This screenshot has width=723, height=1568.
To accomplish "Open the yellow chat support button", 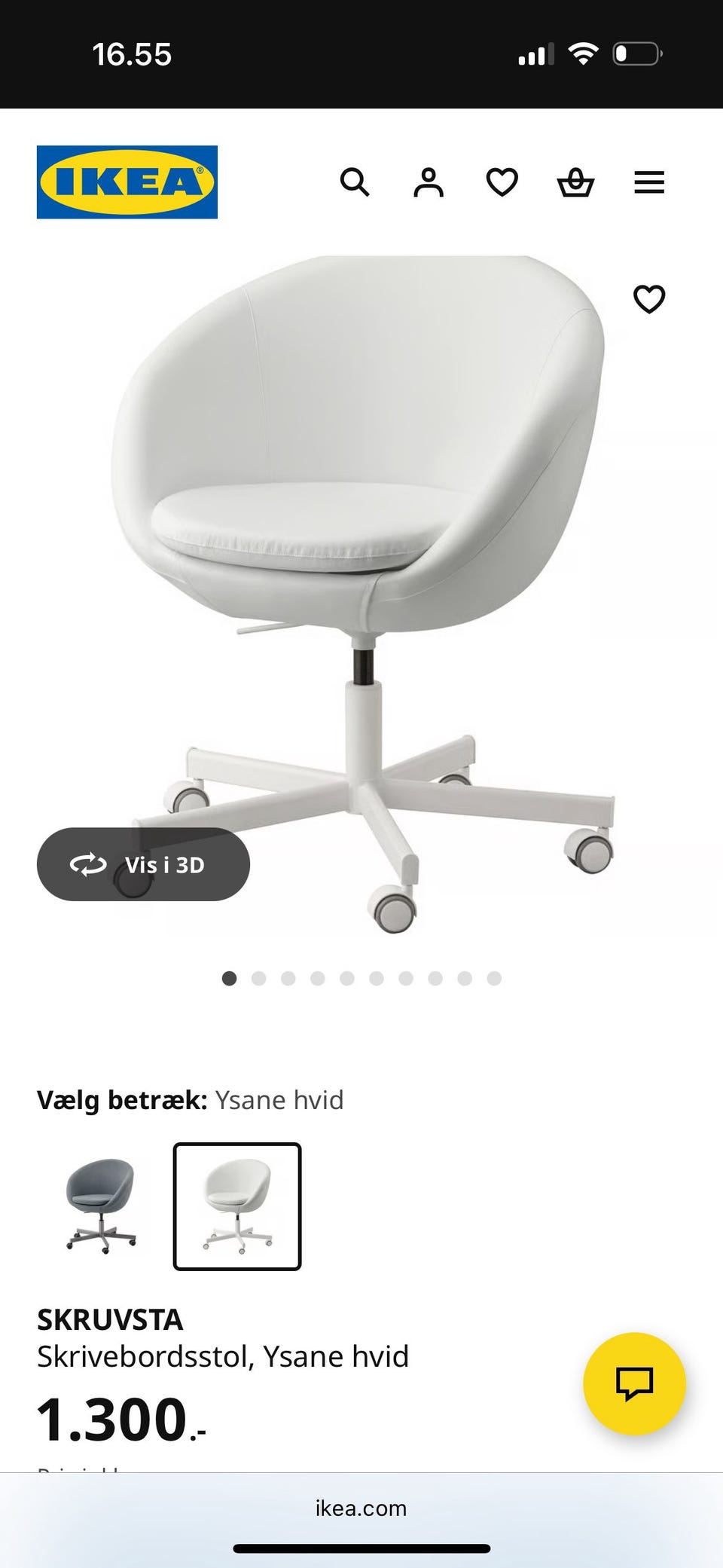I will [634, 1383].
